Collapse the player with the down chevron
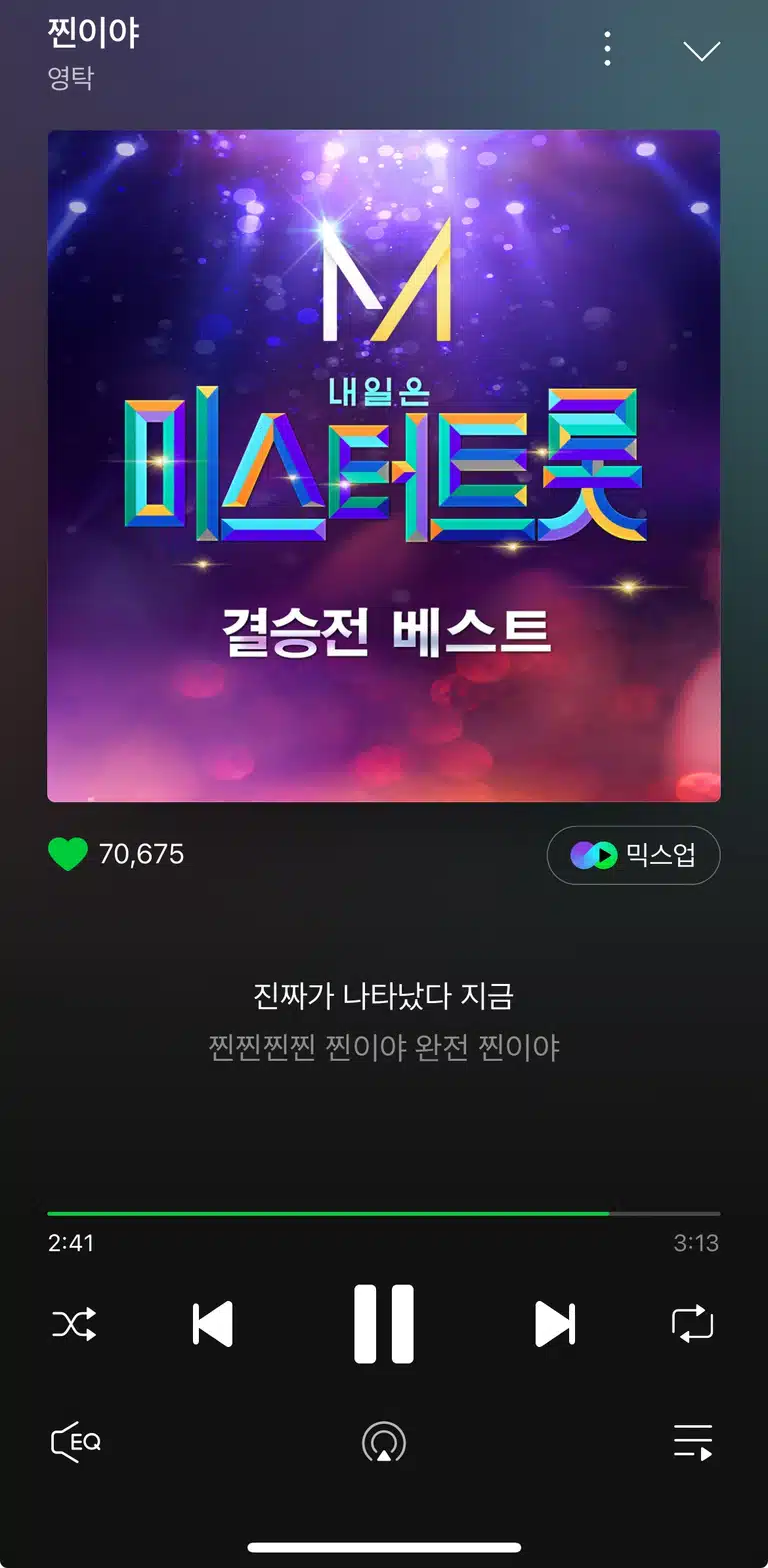The image size is (768, 1568). 701,51
